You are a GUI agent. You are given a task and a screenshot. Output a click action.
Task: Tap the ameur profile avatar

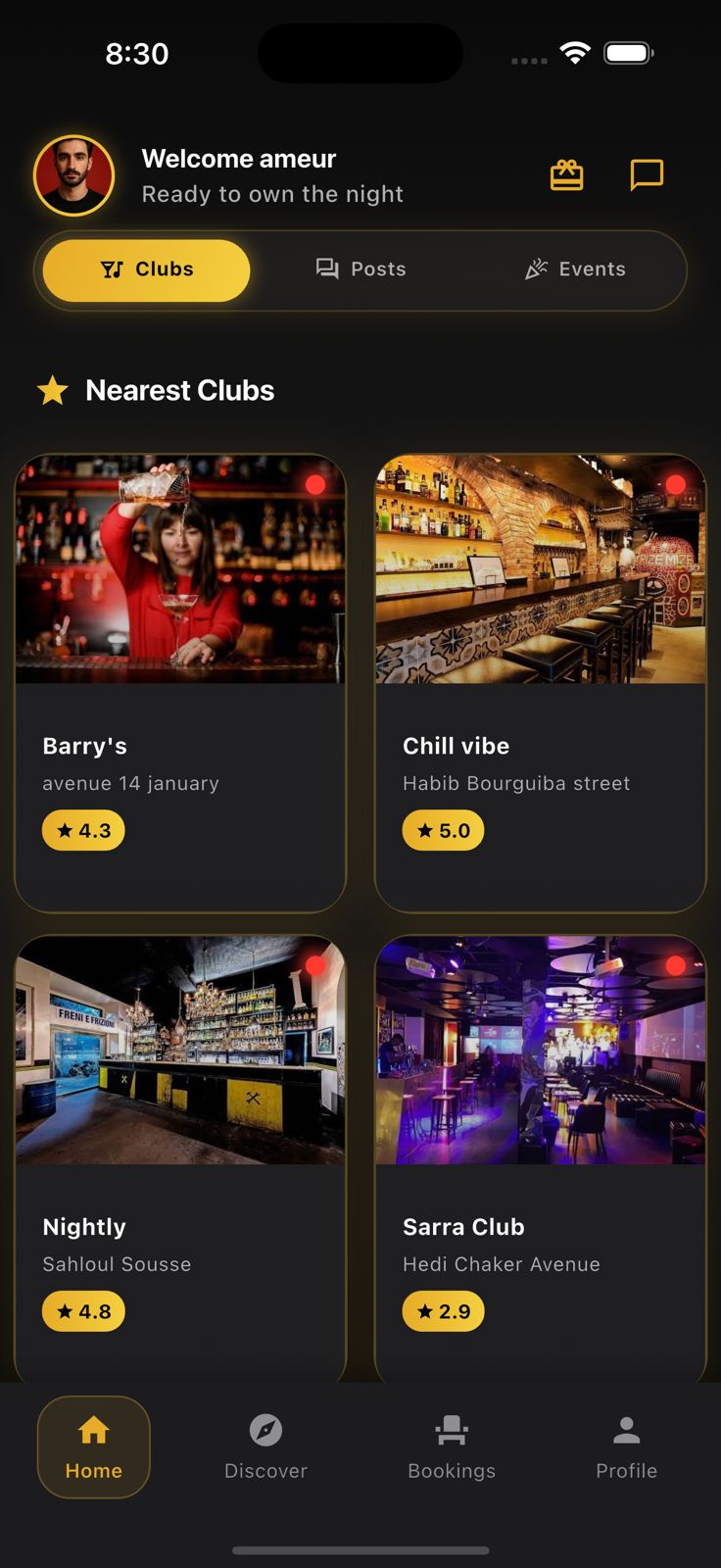[74, 175]
